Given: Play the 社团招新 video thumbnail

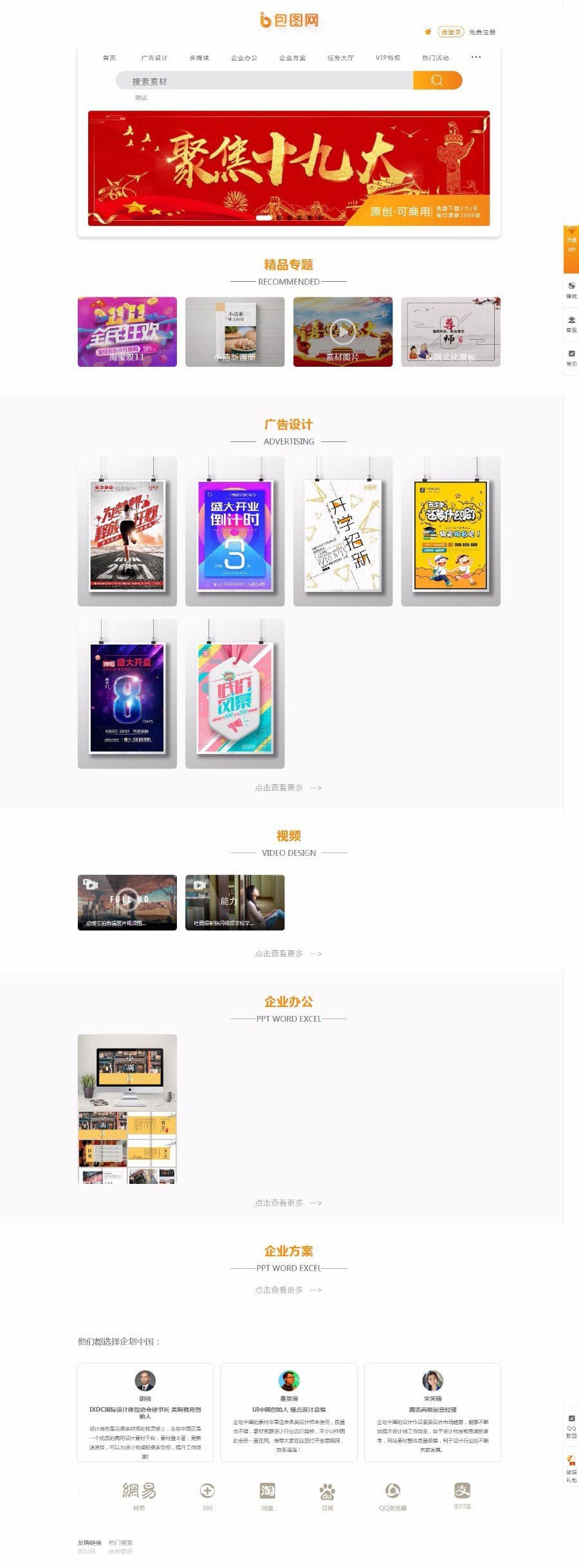Looking at the screenshot, I should coord(235,902).
